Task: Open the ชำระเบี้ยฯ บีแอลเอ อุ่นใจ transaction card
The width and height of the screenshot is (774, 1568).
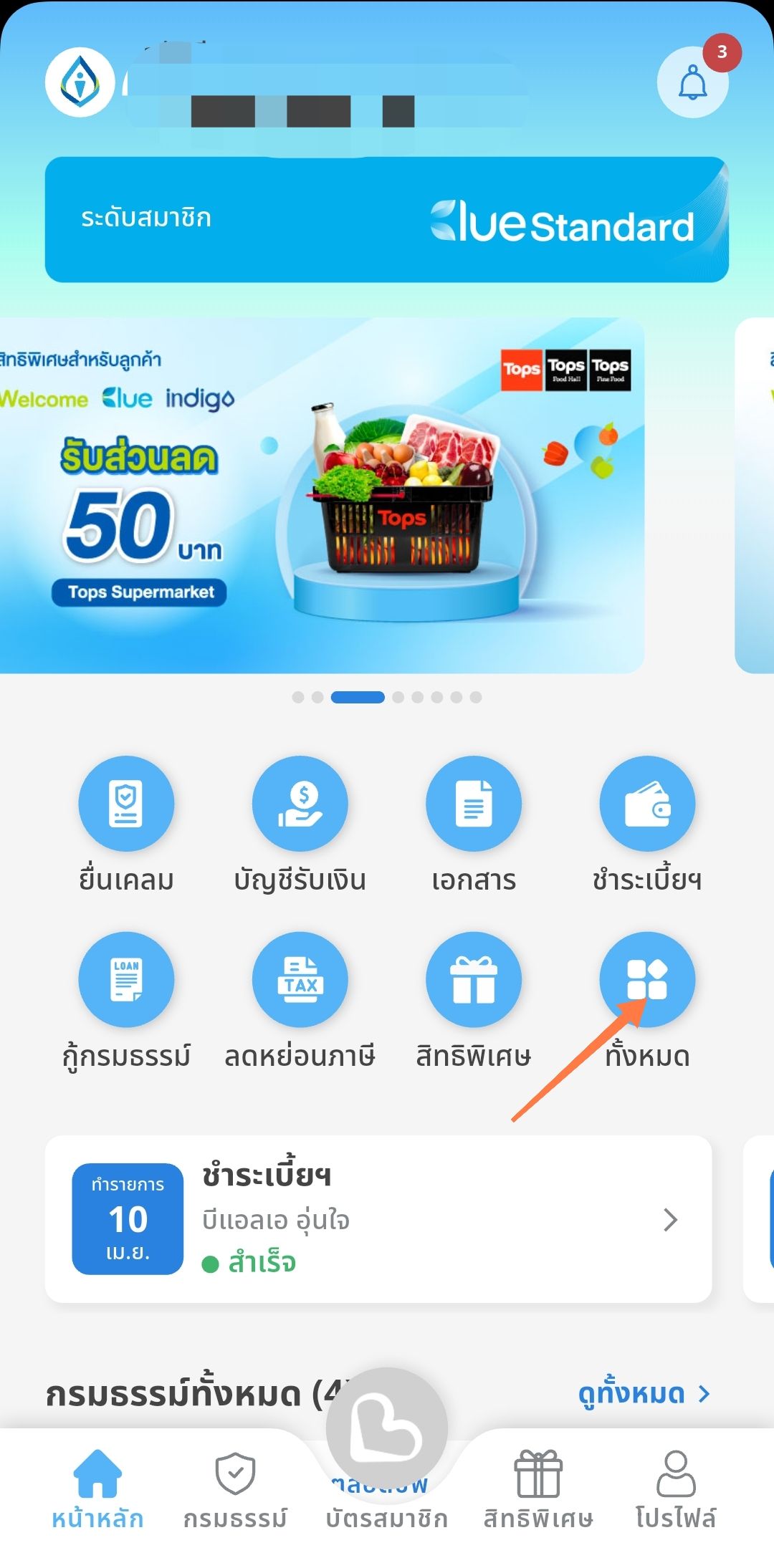Action: tap(378, 1218)
